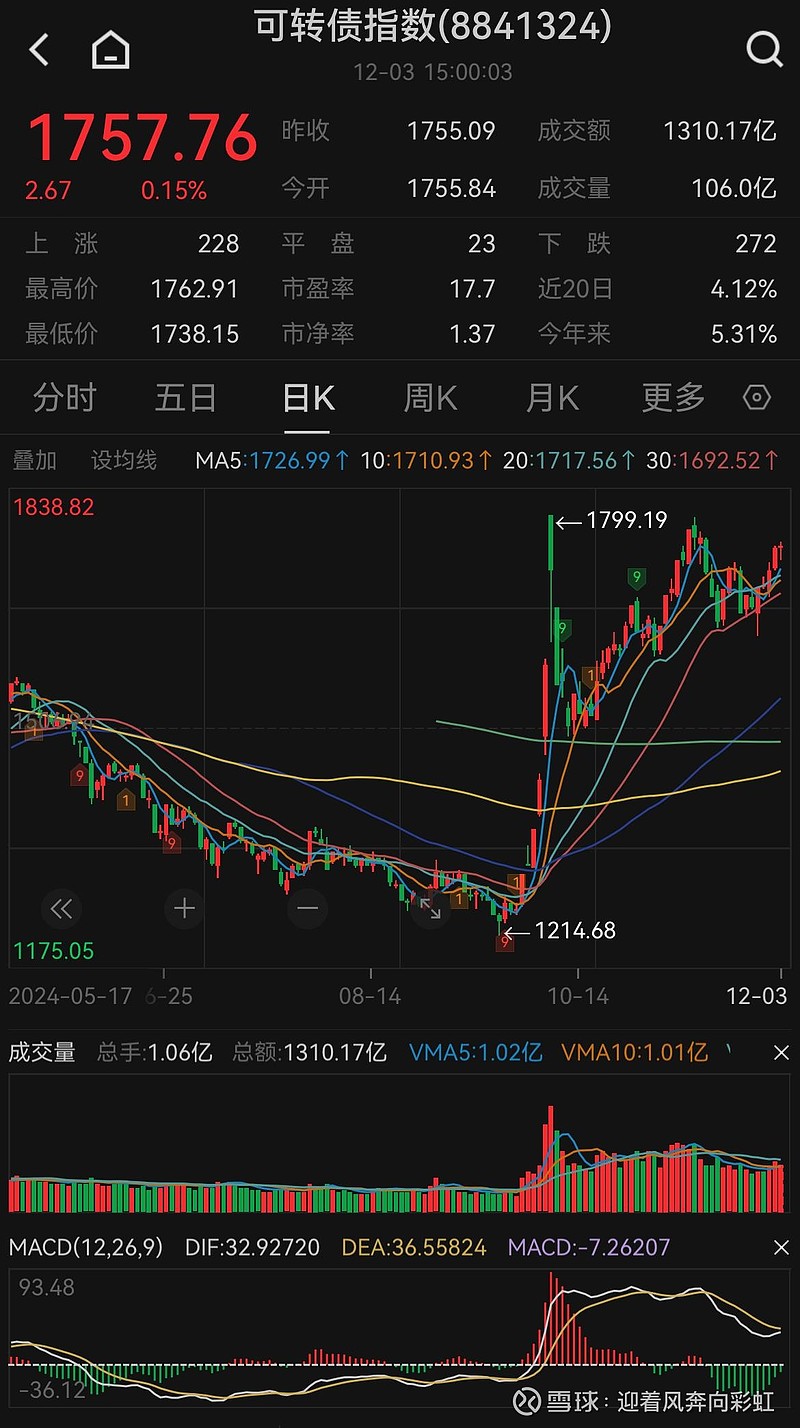Select the 周K weekly chart tab
Viewport: 800px width, 1428px height.
pos(428,397)
